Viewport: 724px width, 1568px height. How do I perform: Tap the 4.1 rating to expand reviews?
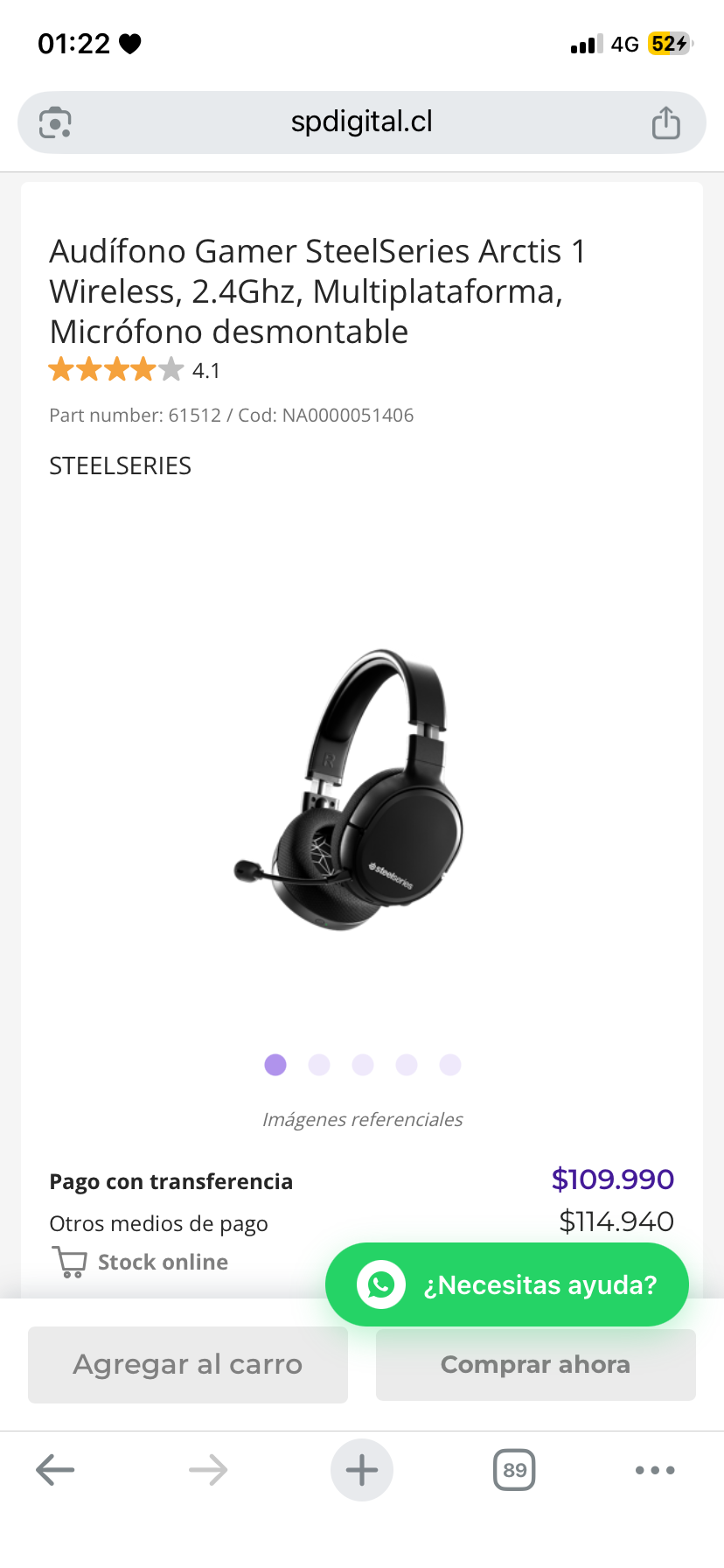click(x=204, y=370)
